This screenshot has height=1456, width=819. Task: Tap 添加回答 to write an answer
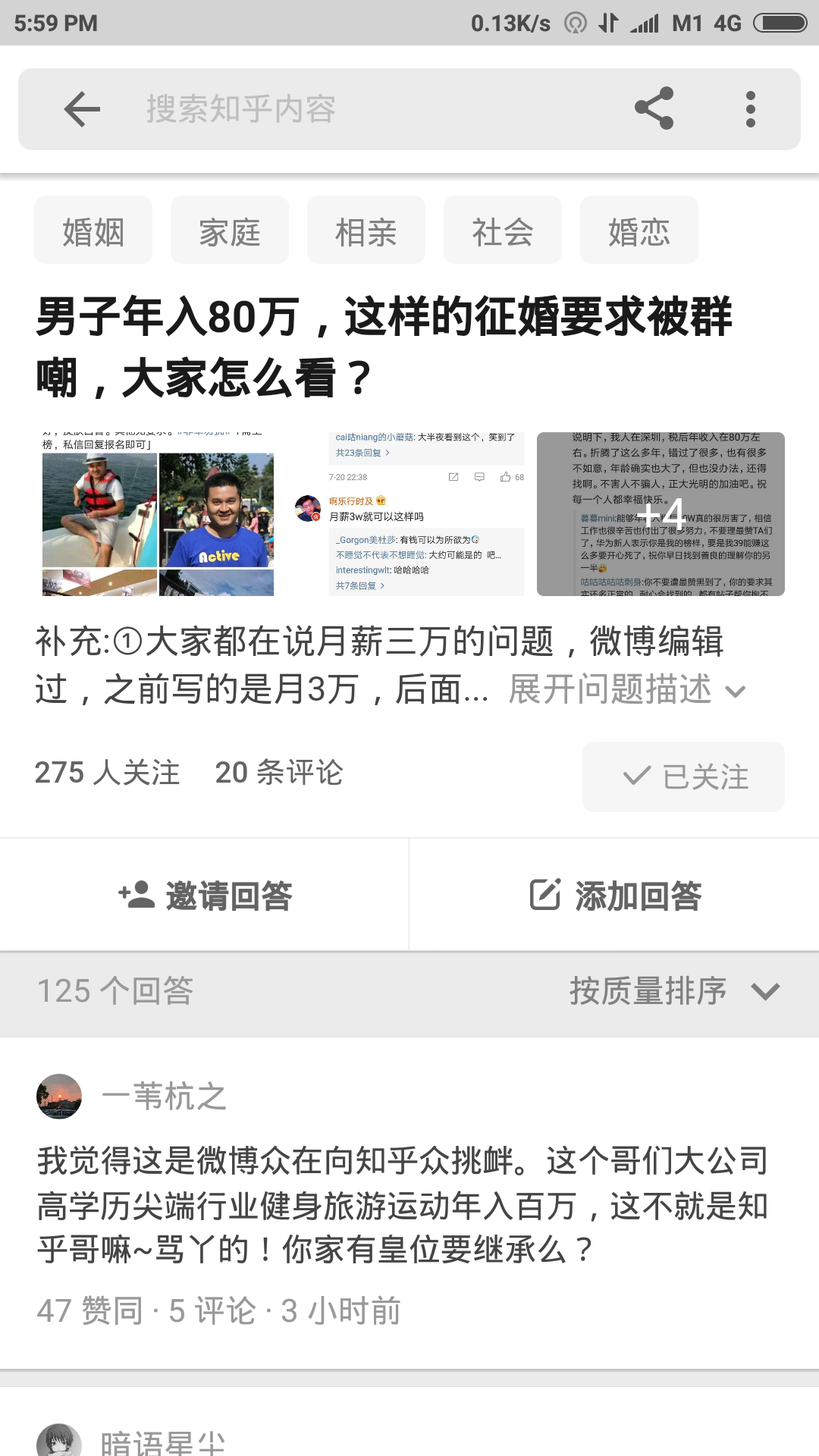pyautogui.click(x=614, y=895)
